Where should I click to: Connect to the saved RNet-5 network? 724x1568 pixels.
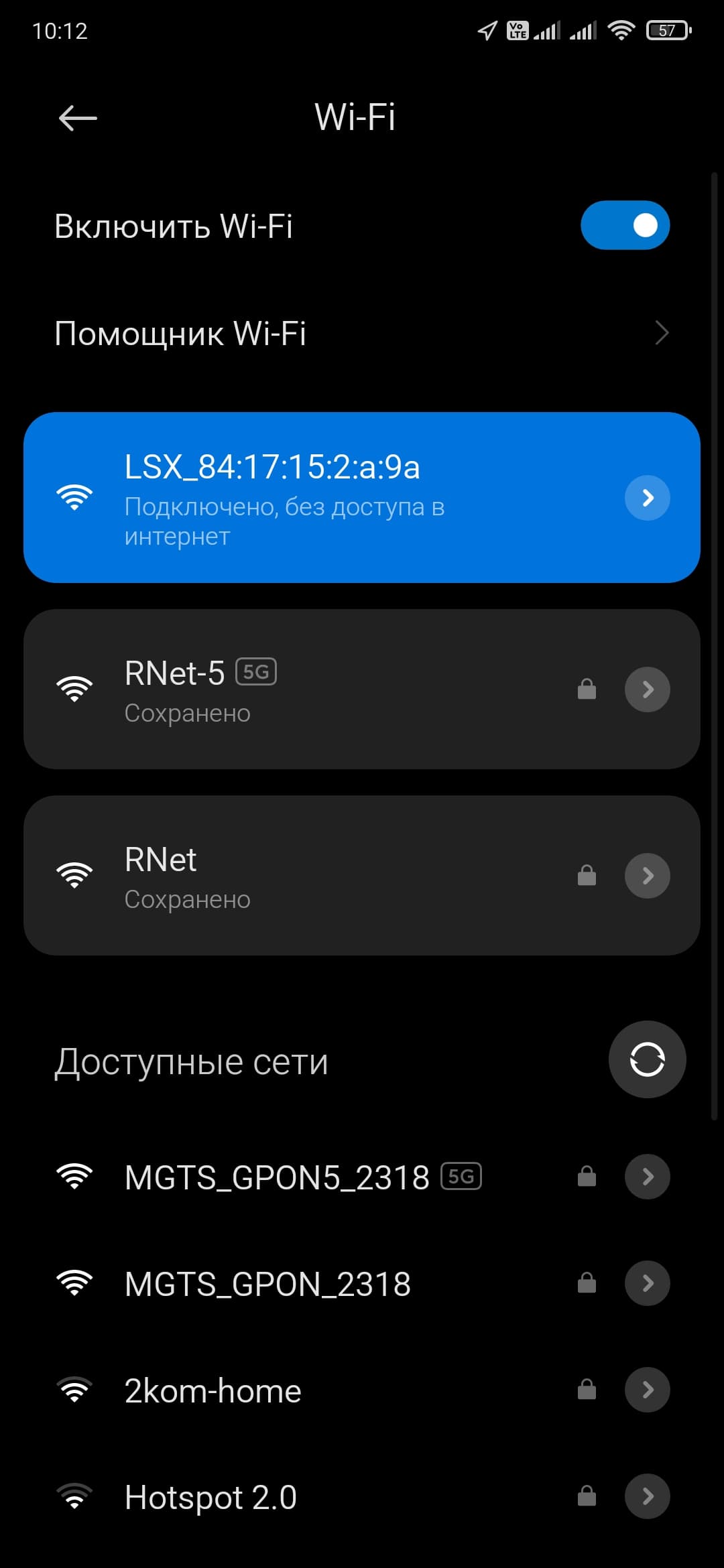pos(302,689)
